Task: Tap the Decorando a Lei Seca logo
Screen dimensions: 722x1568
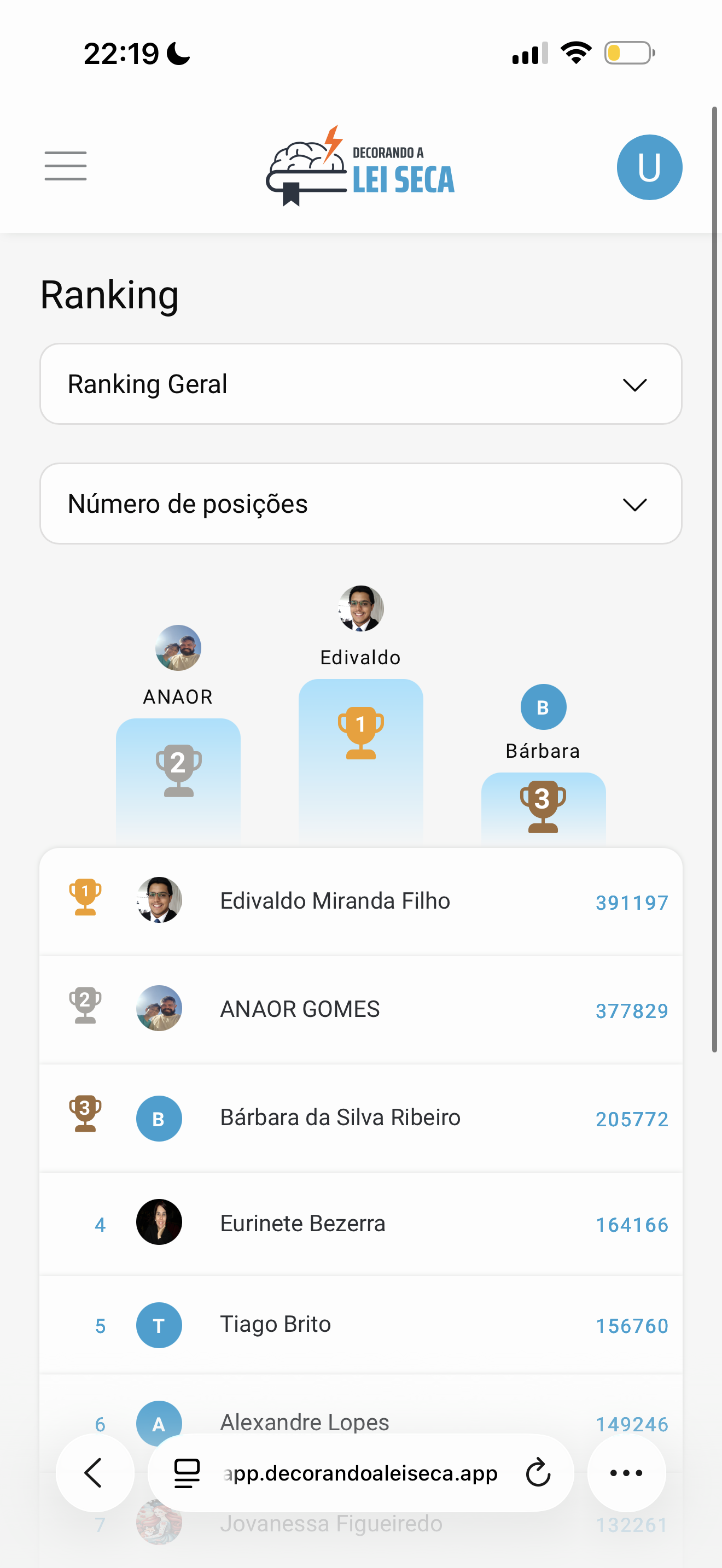Action: 360,168
